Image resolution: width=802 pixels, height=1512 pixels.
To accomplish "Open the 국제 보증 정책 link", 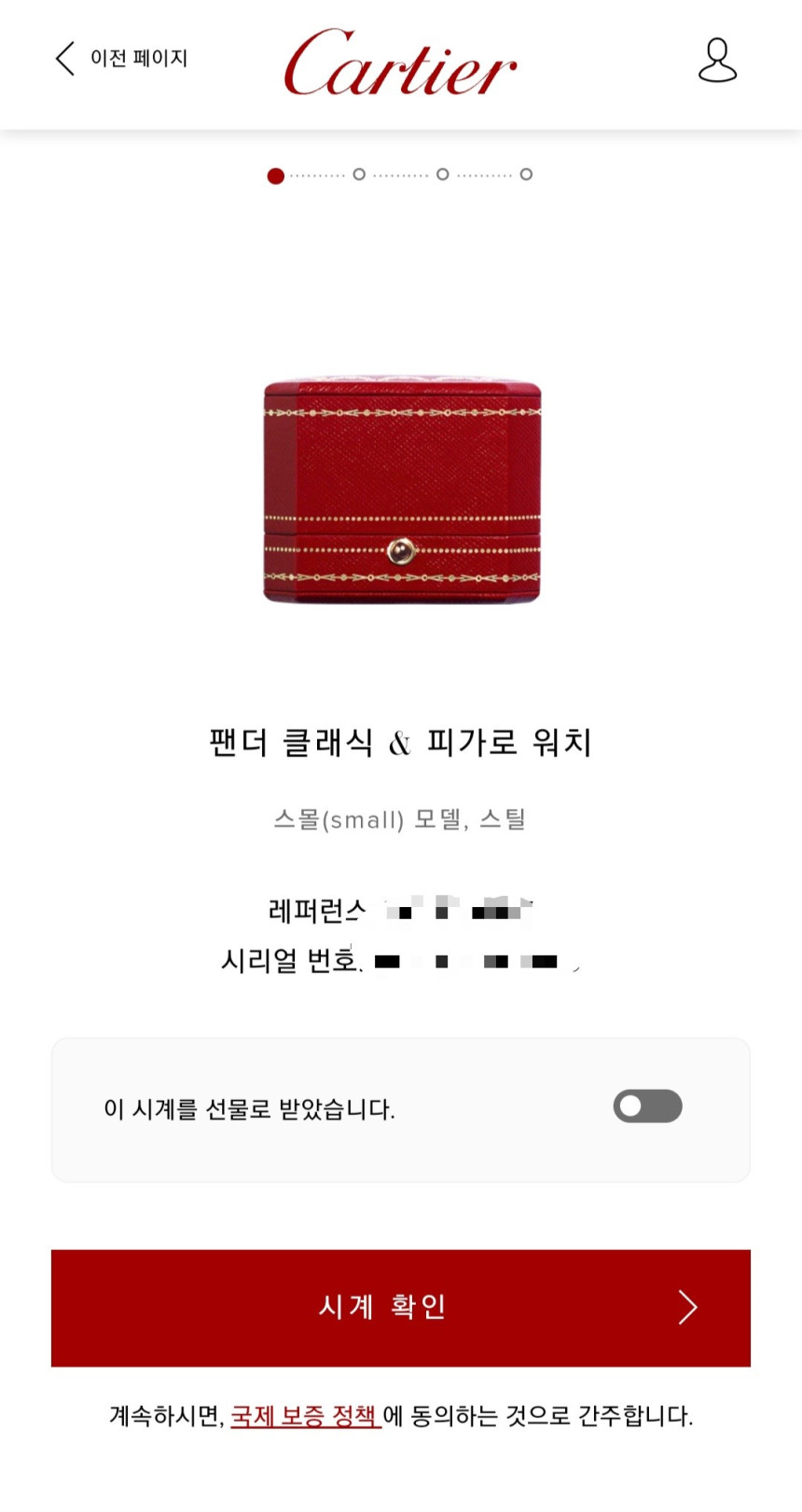I will point(305,1416).
